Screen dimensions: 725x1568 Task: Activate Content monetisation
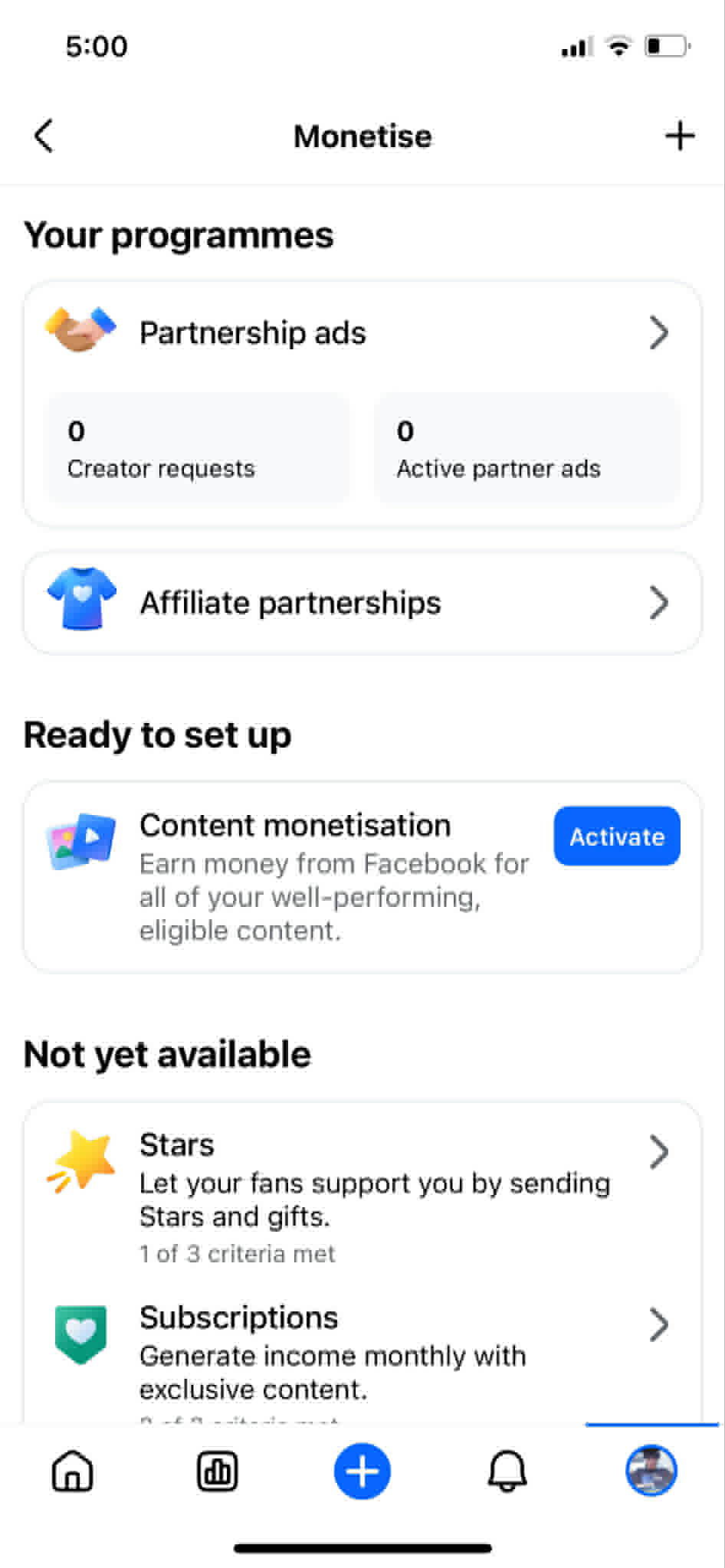pos(617,836)
